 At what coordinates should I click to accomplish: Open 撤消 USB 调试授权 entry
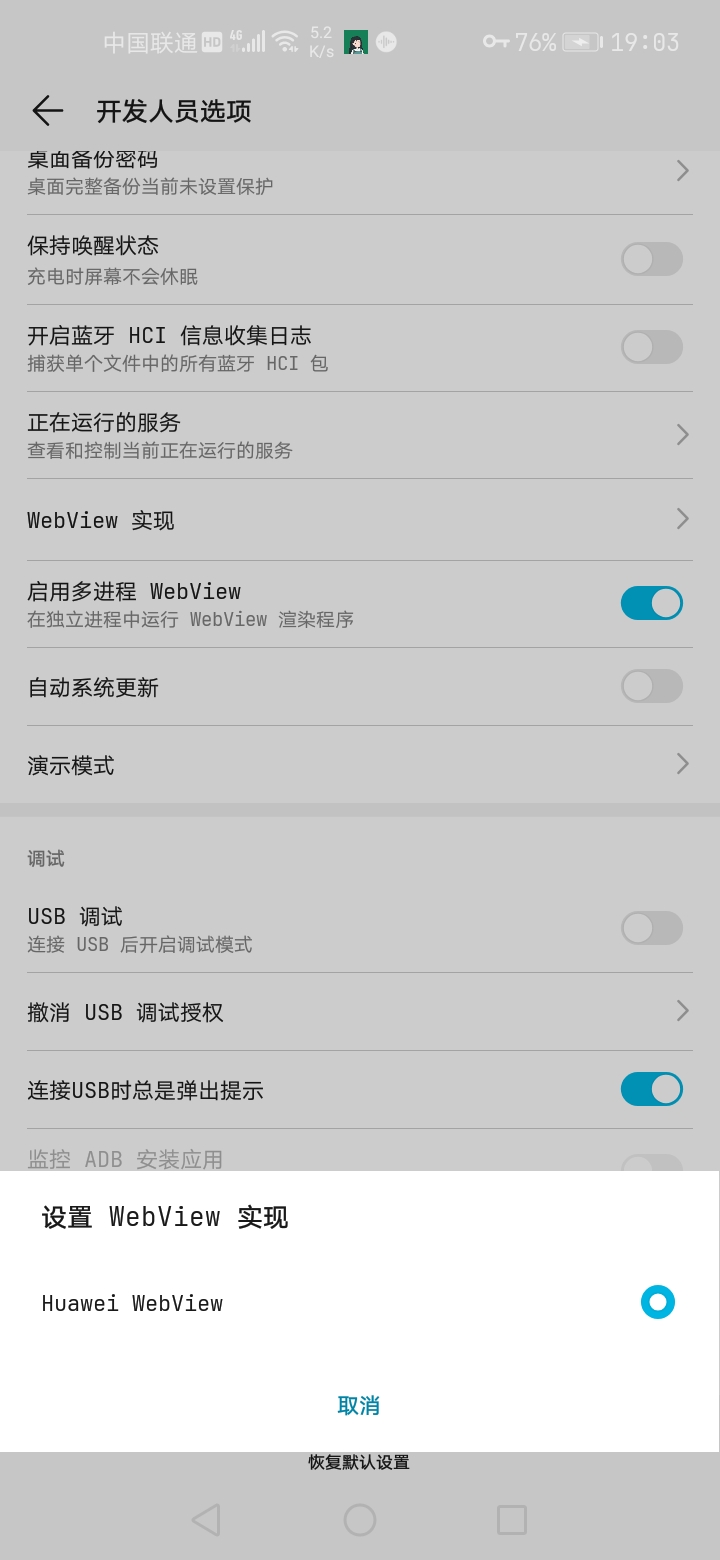point(681,1010)
